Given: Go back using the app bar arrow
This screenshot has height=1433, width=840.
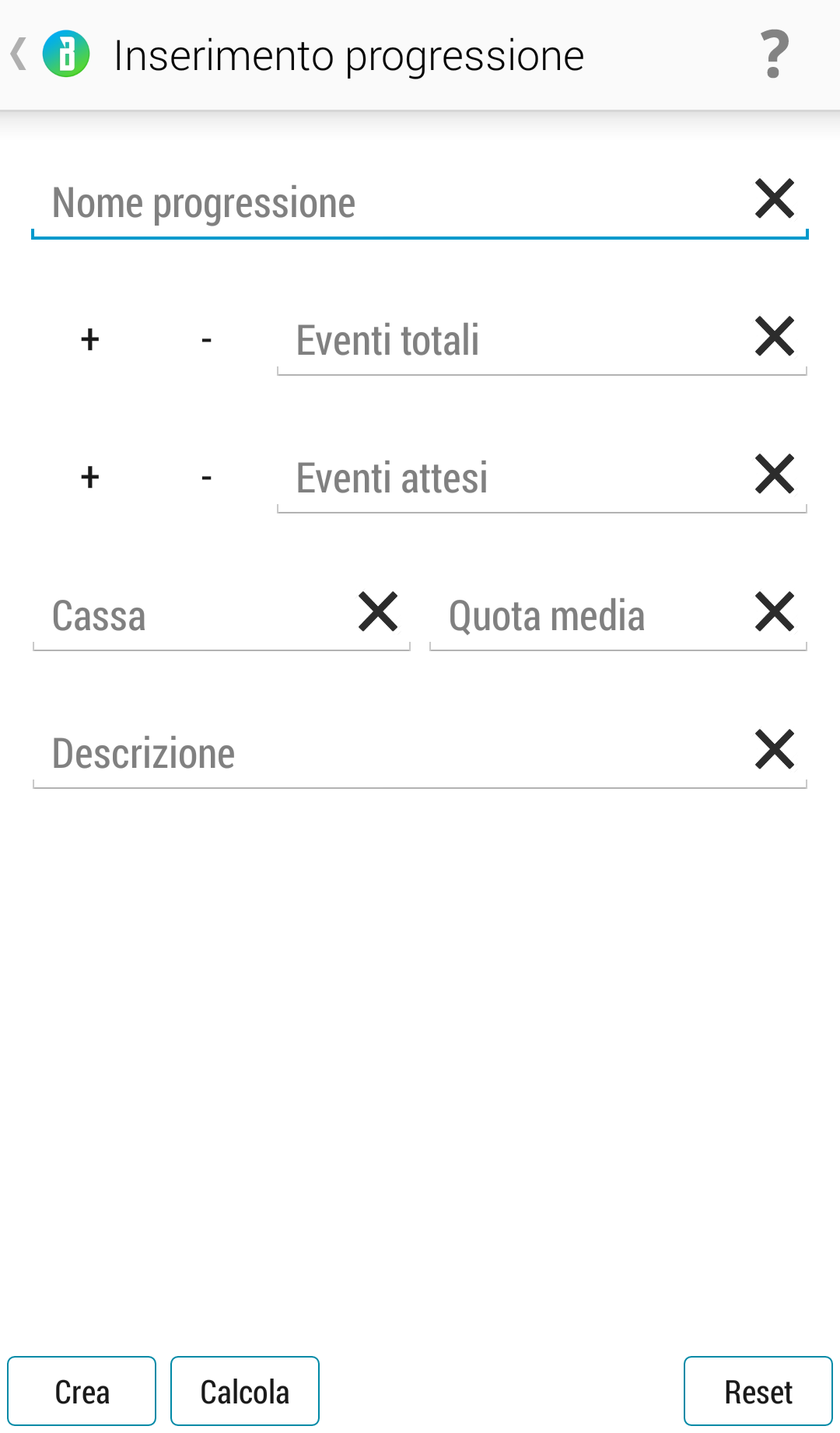Looking at the screenshot, I should click(20, 54).
